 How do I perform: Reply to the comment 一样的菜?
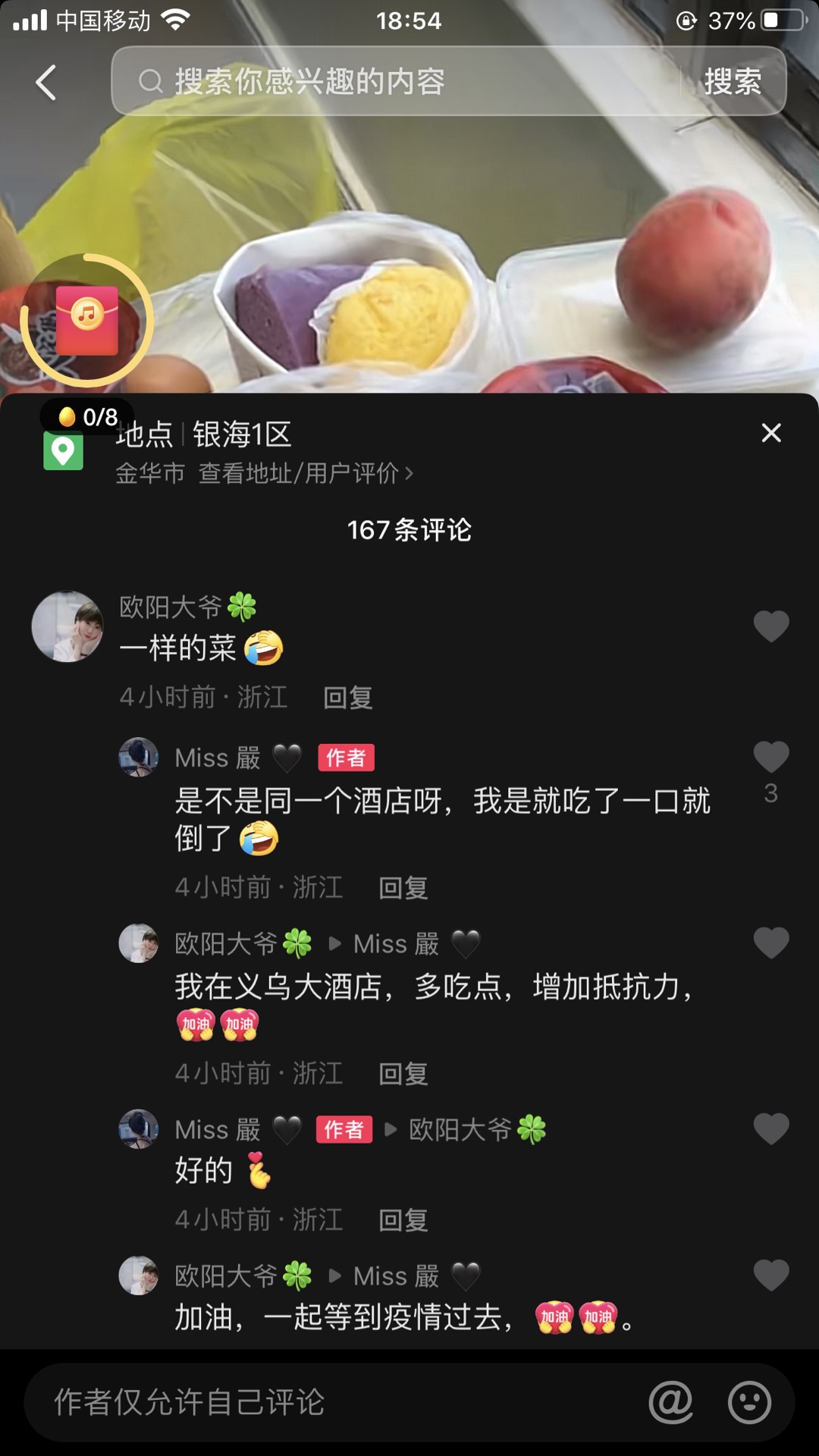pos(347,698)
